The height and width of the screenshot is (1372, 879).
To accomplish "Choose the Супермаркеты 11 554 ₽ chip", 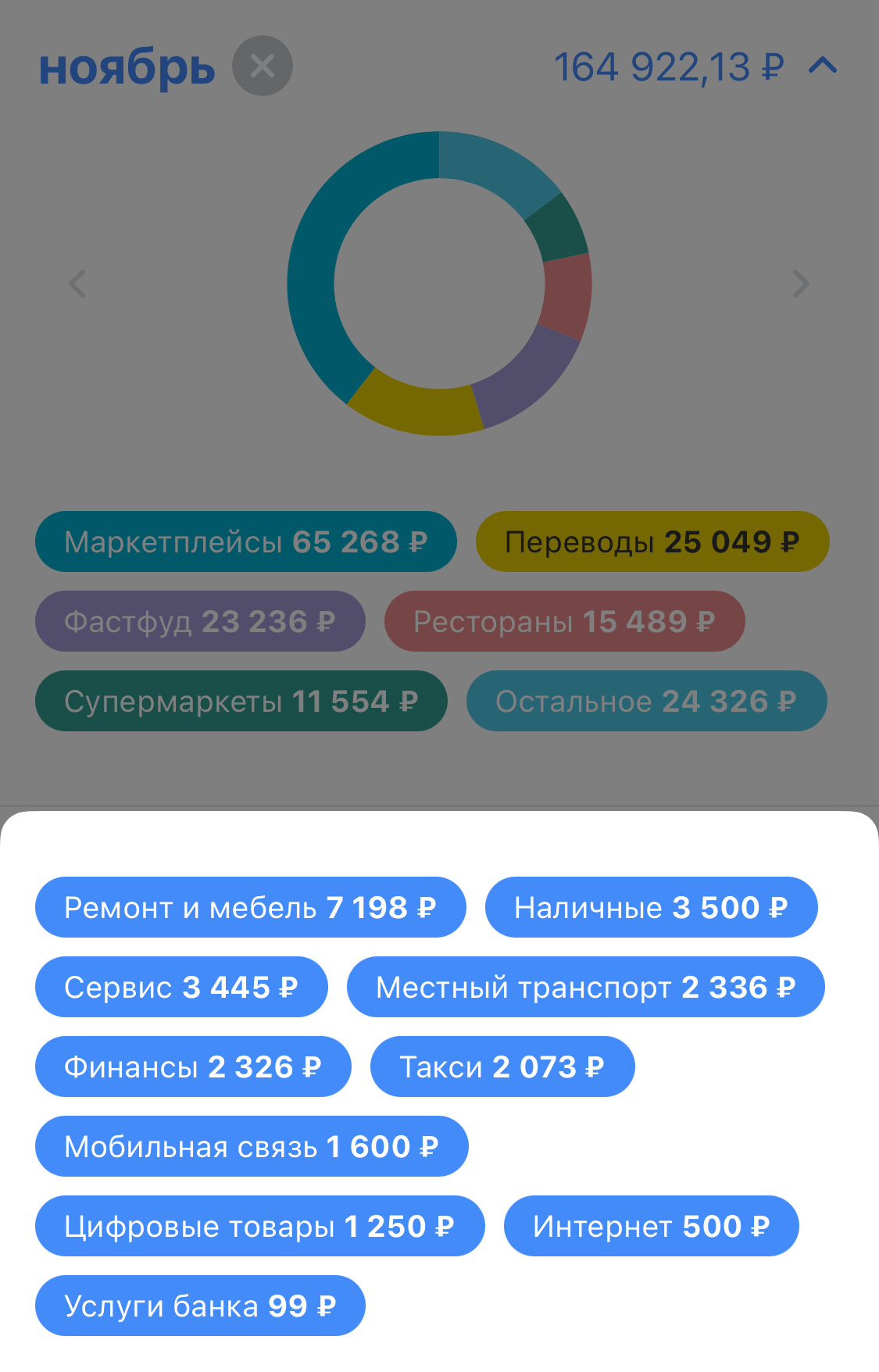I will click(241, 701).
